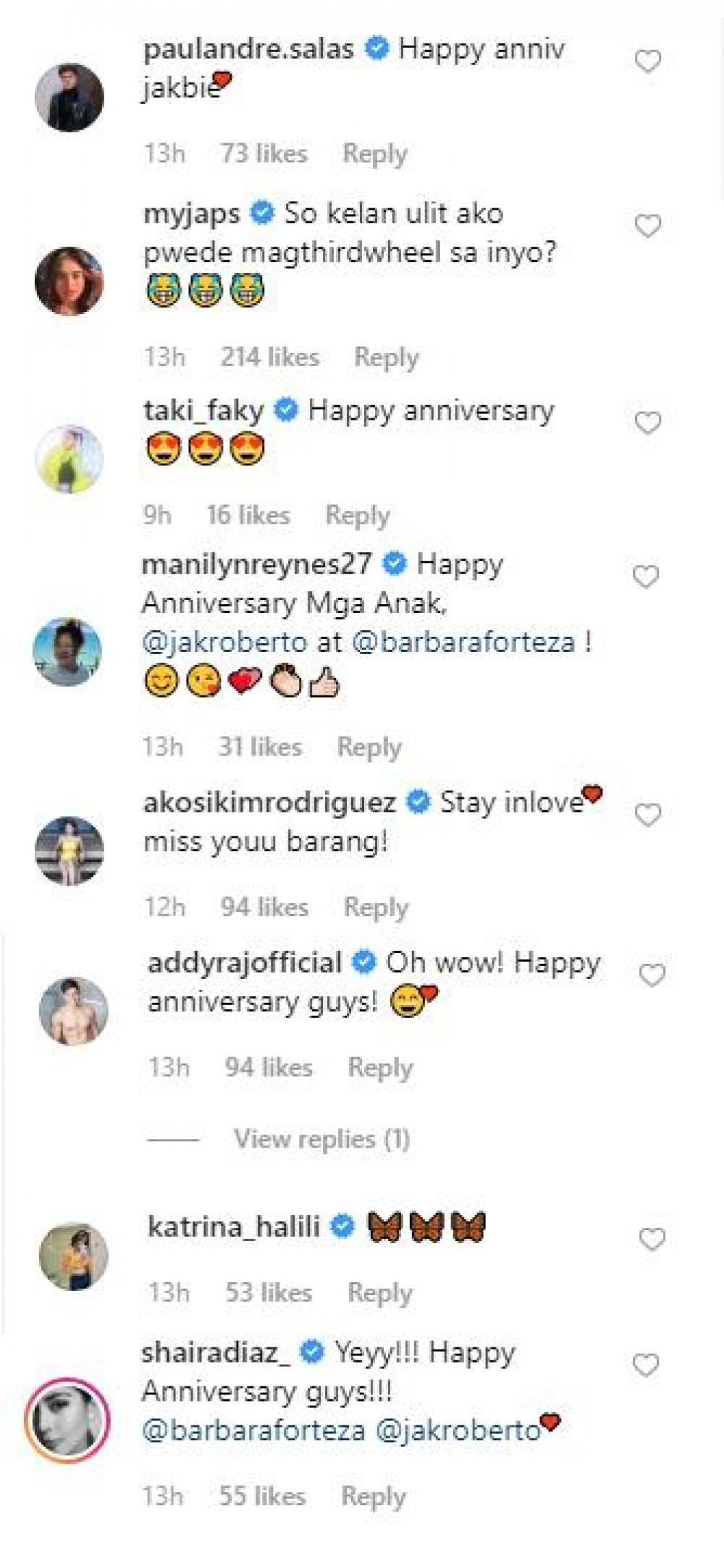
Task: Like paulandre.salas's comment
Action: tap(647, 62)
